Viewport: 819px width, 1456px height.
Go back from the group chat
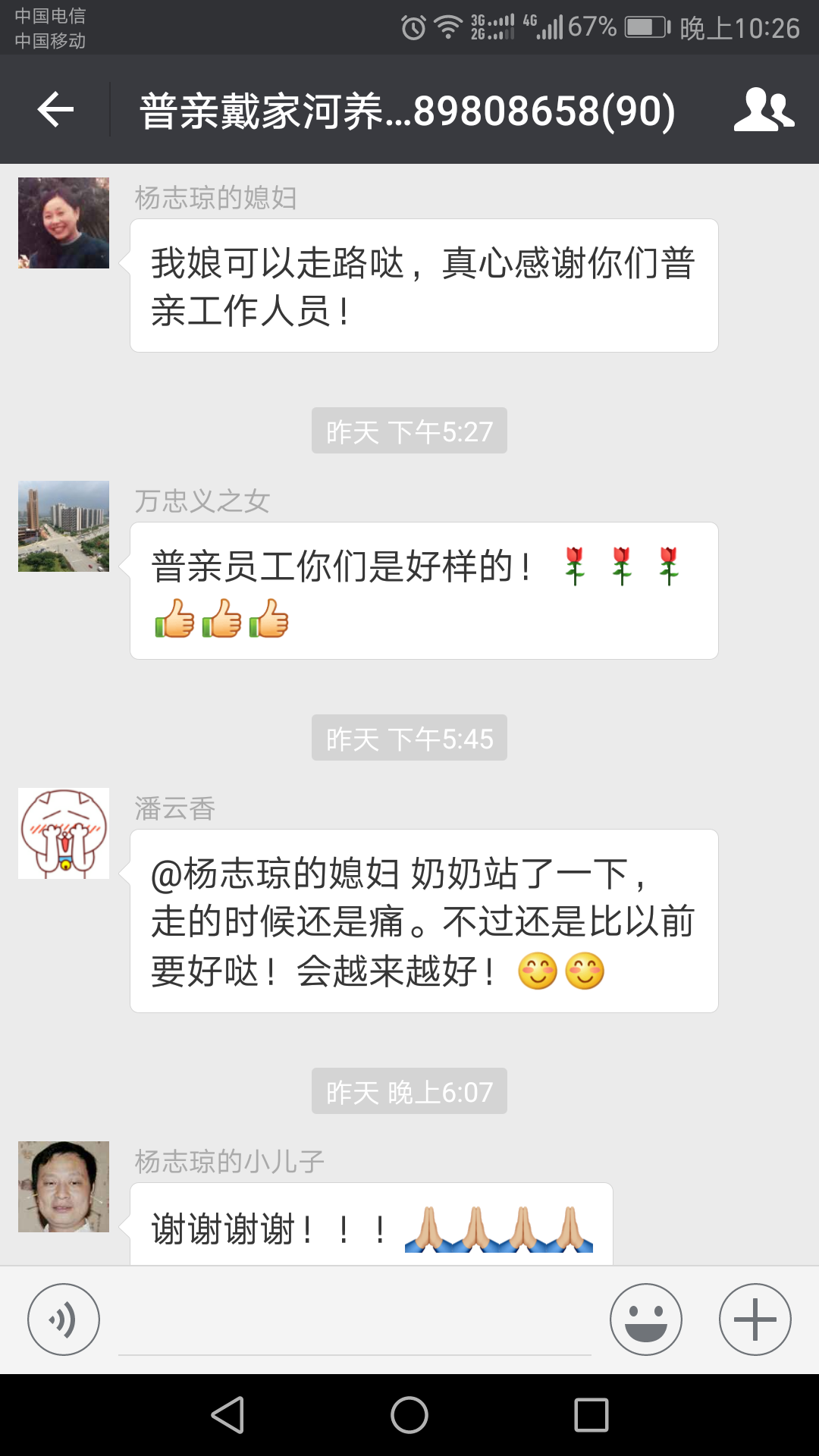tap(55, 110)
